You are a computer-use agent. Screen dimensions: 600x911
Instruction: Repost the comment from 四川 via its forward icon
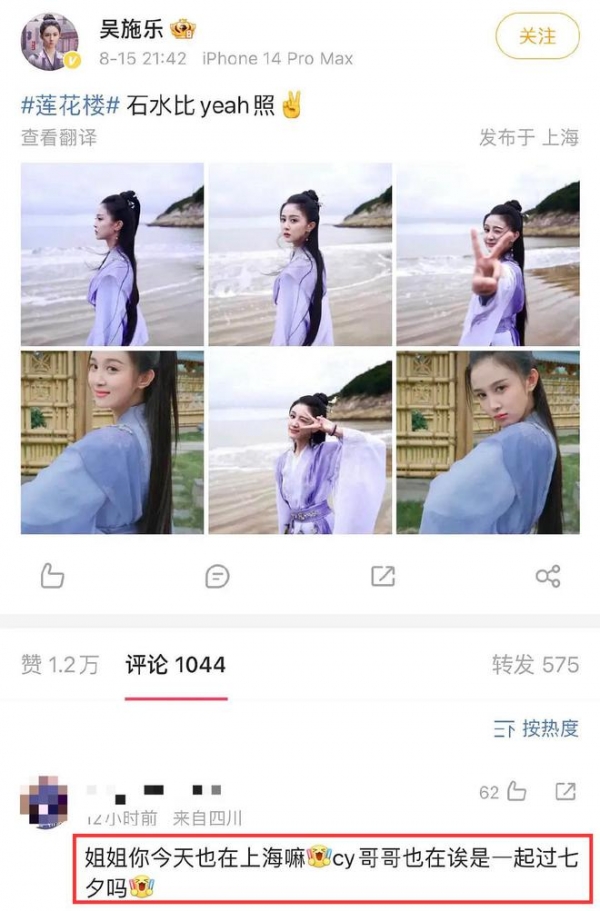pos(565,792)
